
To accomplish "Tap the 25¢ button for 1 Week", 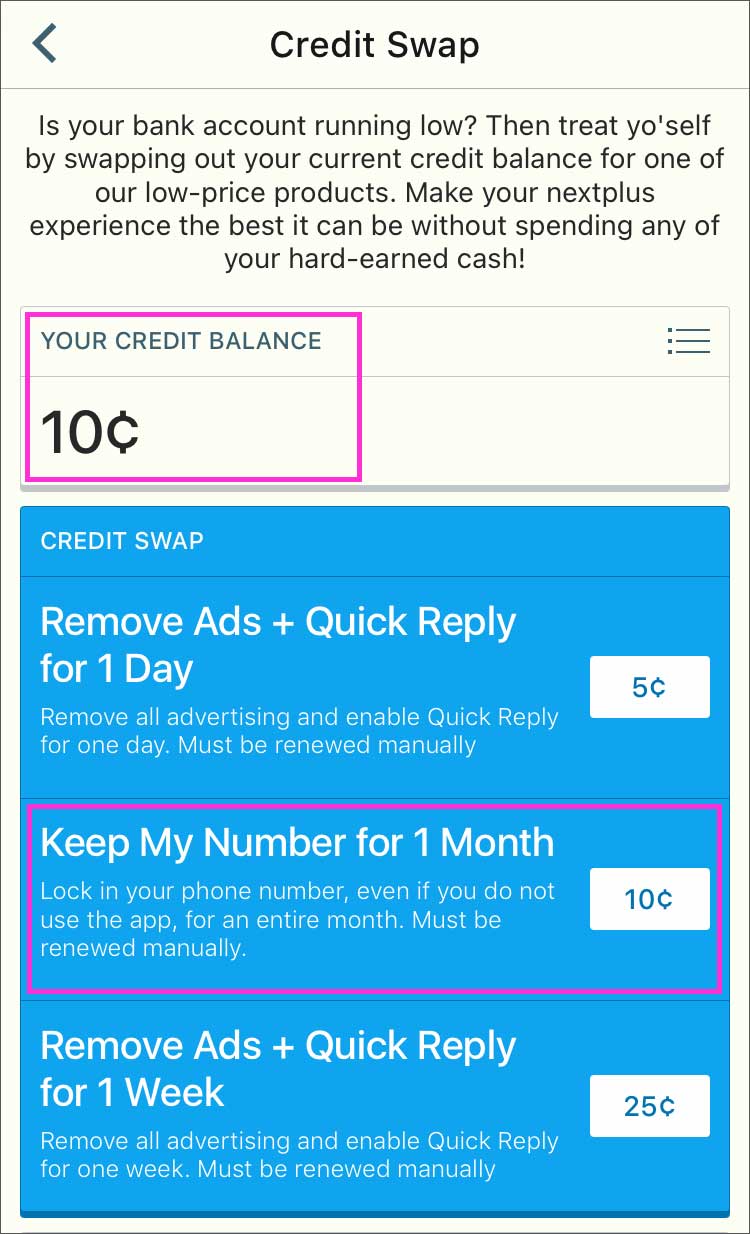I will (649, 1106).
